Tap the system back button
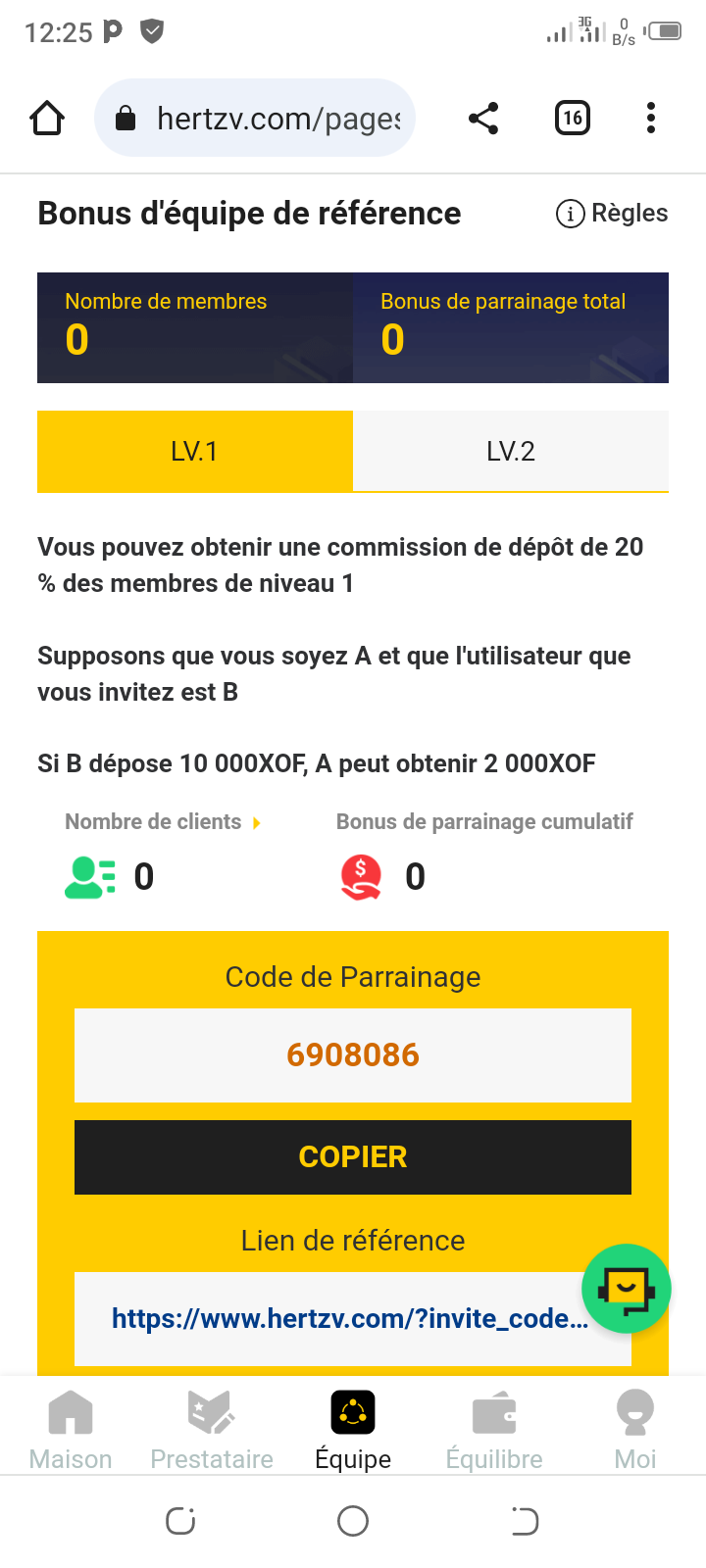Image resolution: width=706 pixels, height=1568 pixels. [525, 1521]
